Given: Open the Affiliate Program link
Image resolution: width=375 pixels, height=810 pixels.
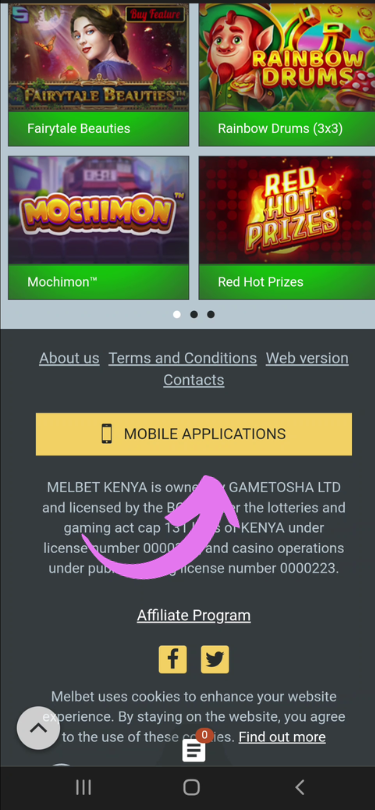Looking at the screenshot, I should (x=194, y=615).
